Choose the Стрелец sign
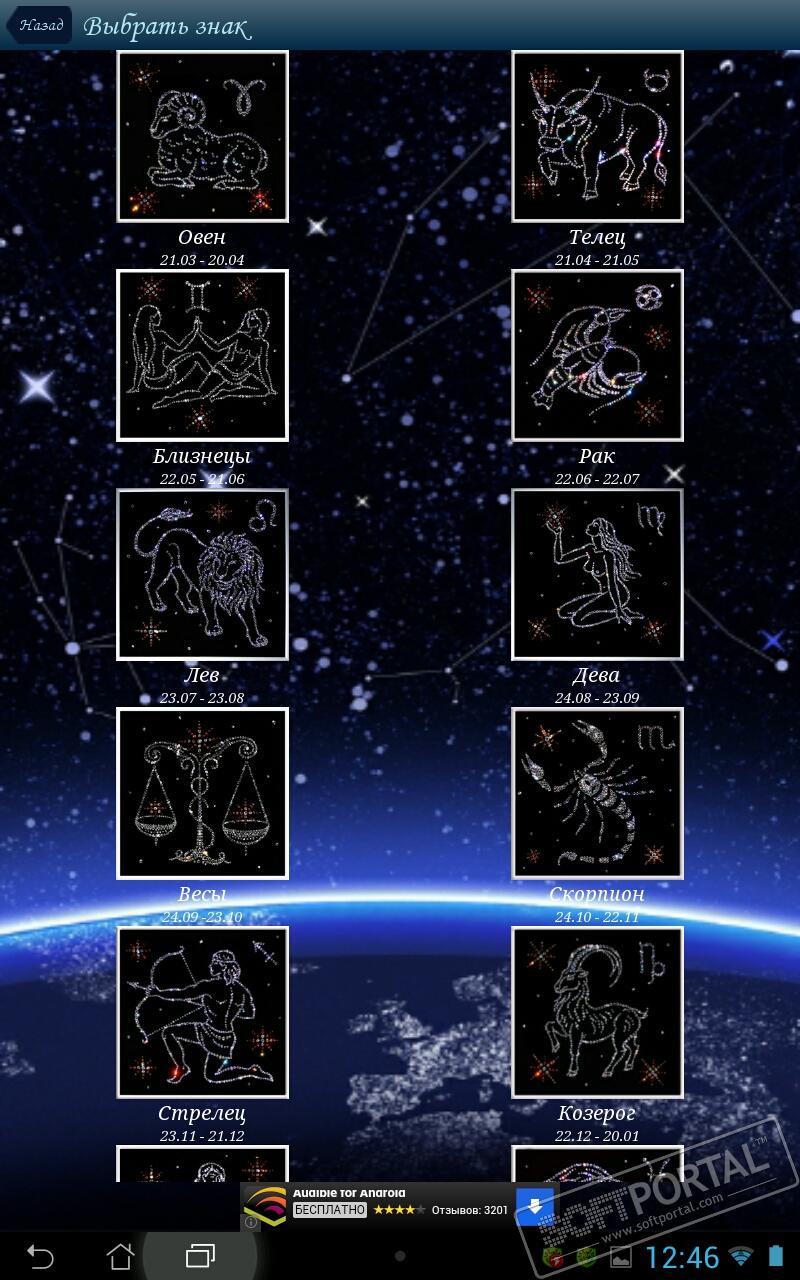 click(x=202, y=1012)
